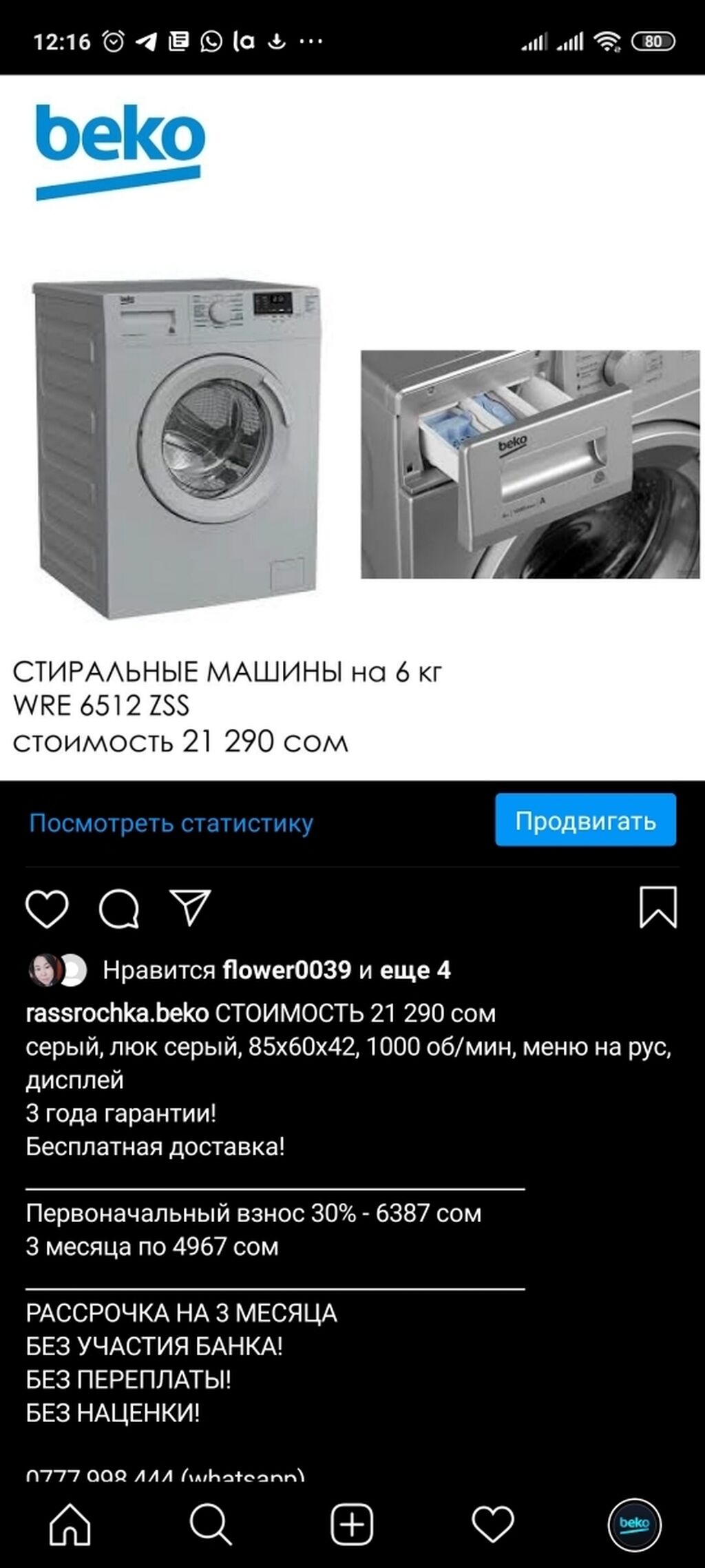The image size is (705, 1568).
Task: Open comments on the post
Action: pos(119,909)
